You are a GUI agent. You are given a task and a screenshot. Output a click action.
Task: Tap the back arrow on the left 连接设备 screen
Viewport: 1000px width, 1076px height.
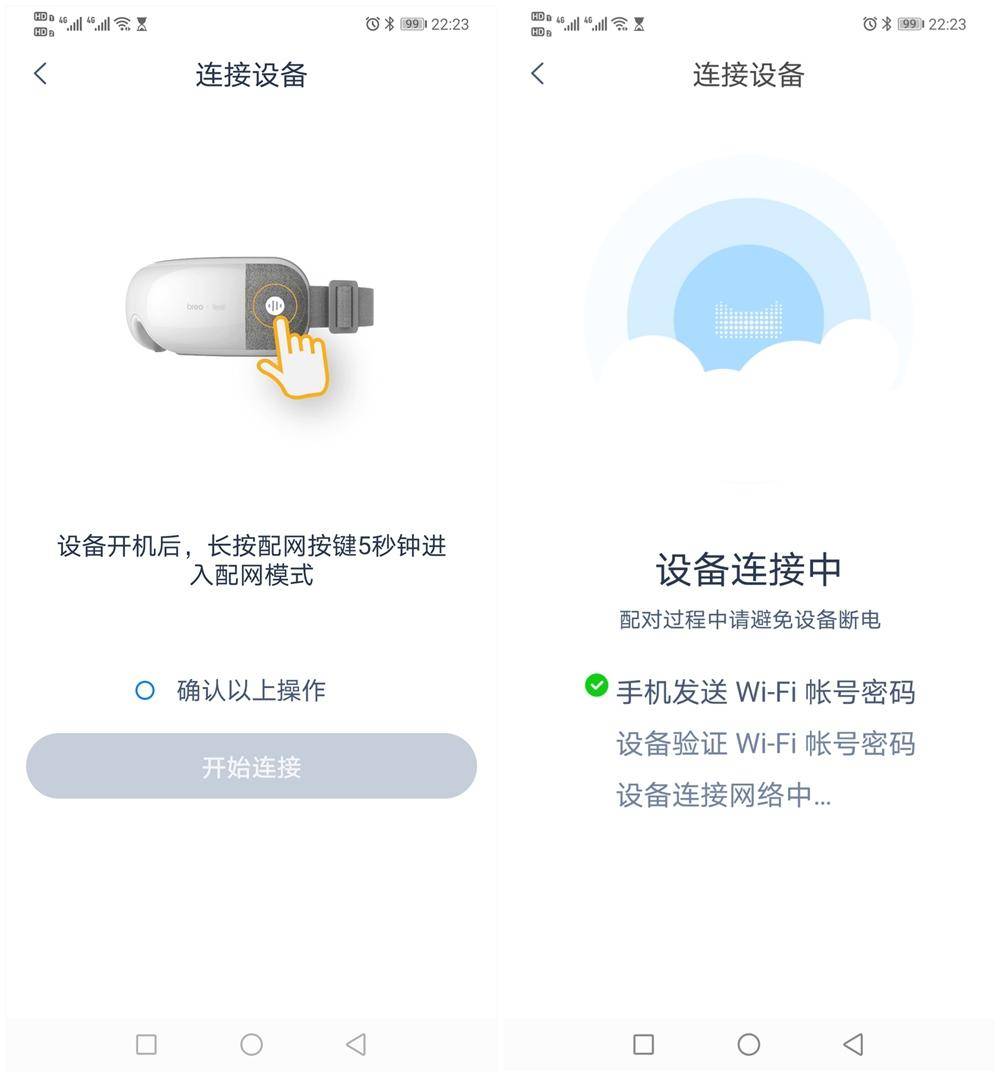pos(40,74)
